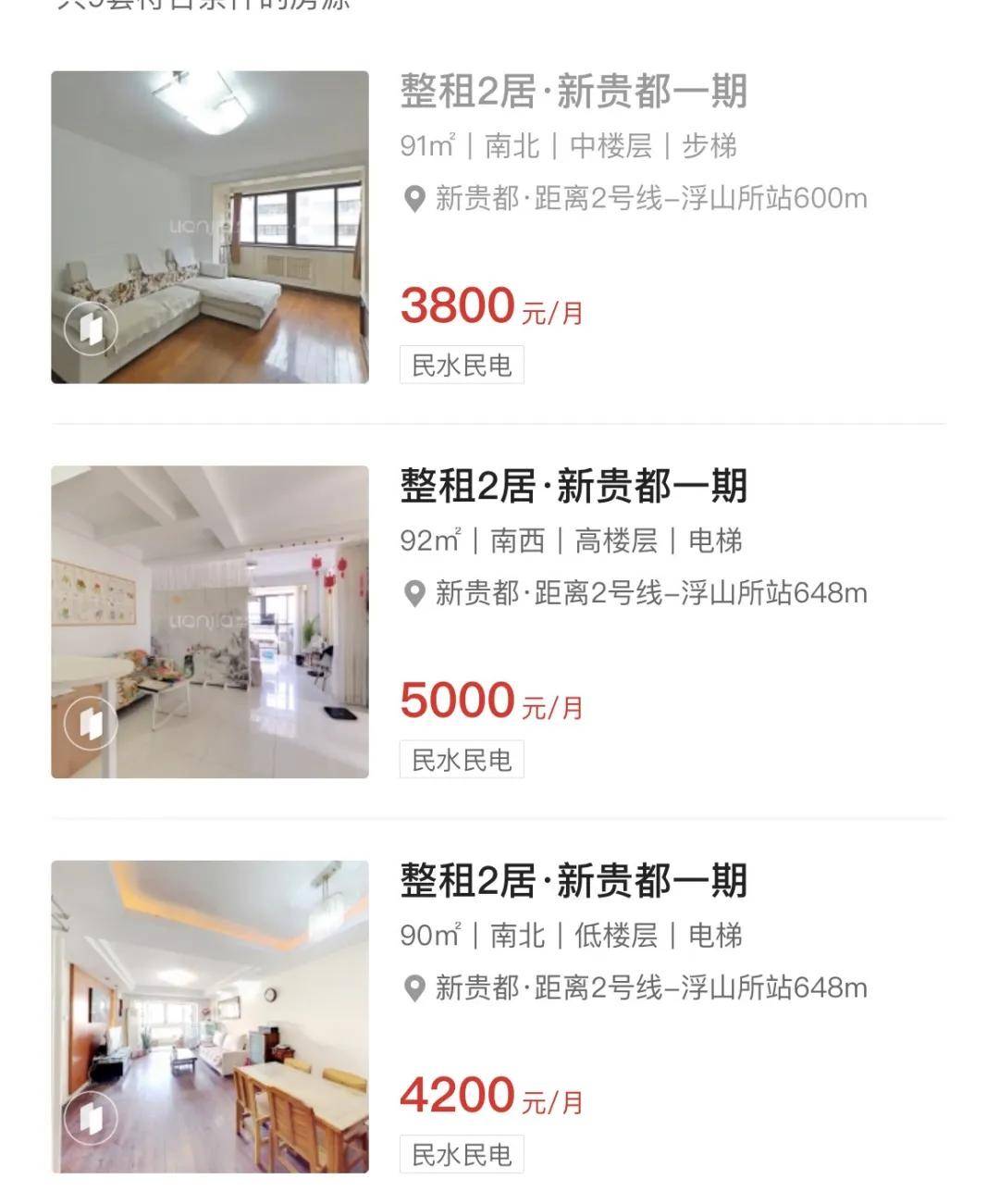Select the 4200元/月 新贵都一期 rental listing
This screenshot has height=1204, width=999.
pos(573,881)
